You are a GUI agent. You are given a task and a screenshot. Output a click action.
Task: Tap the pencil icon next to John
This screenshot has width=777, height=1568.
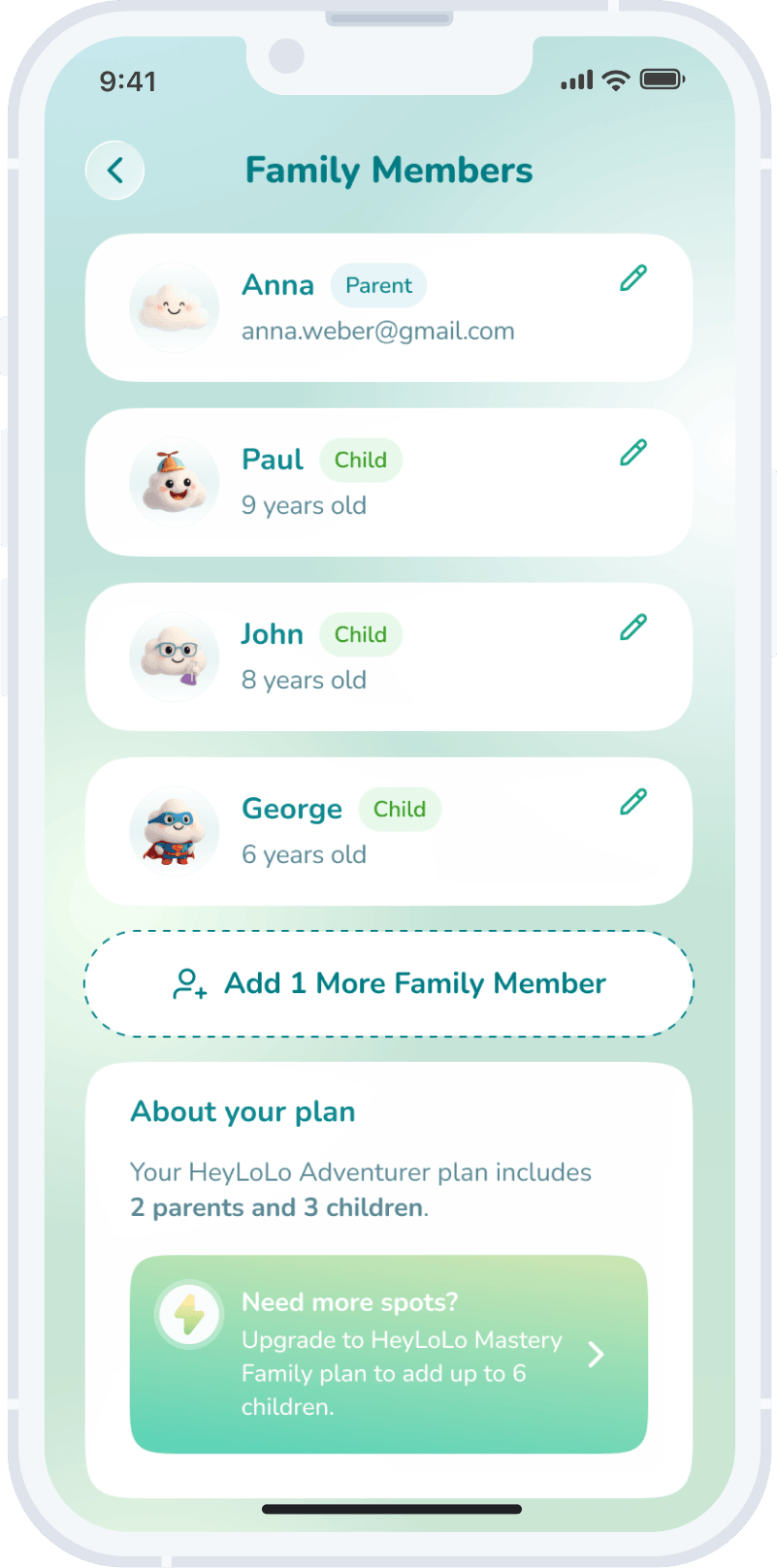coord(633,627)
